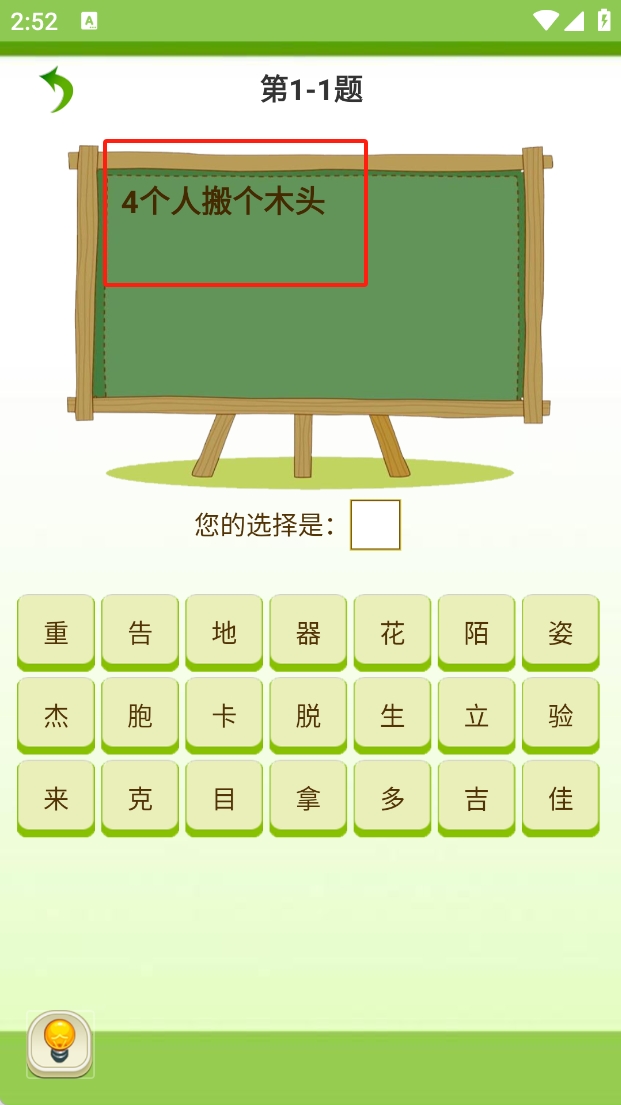Pick the character 地
The height and width of the screenshot is (1105, 621).
tap(224, 632)
